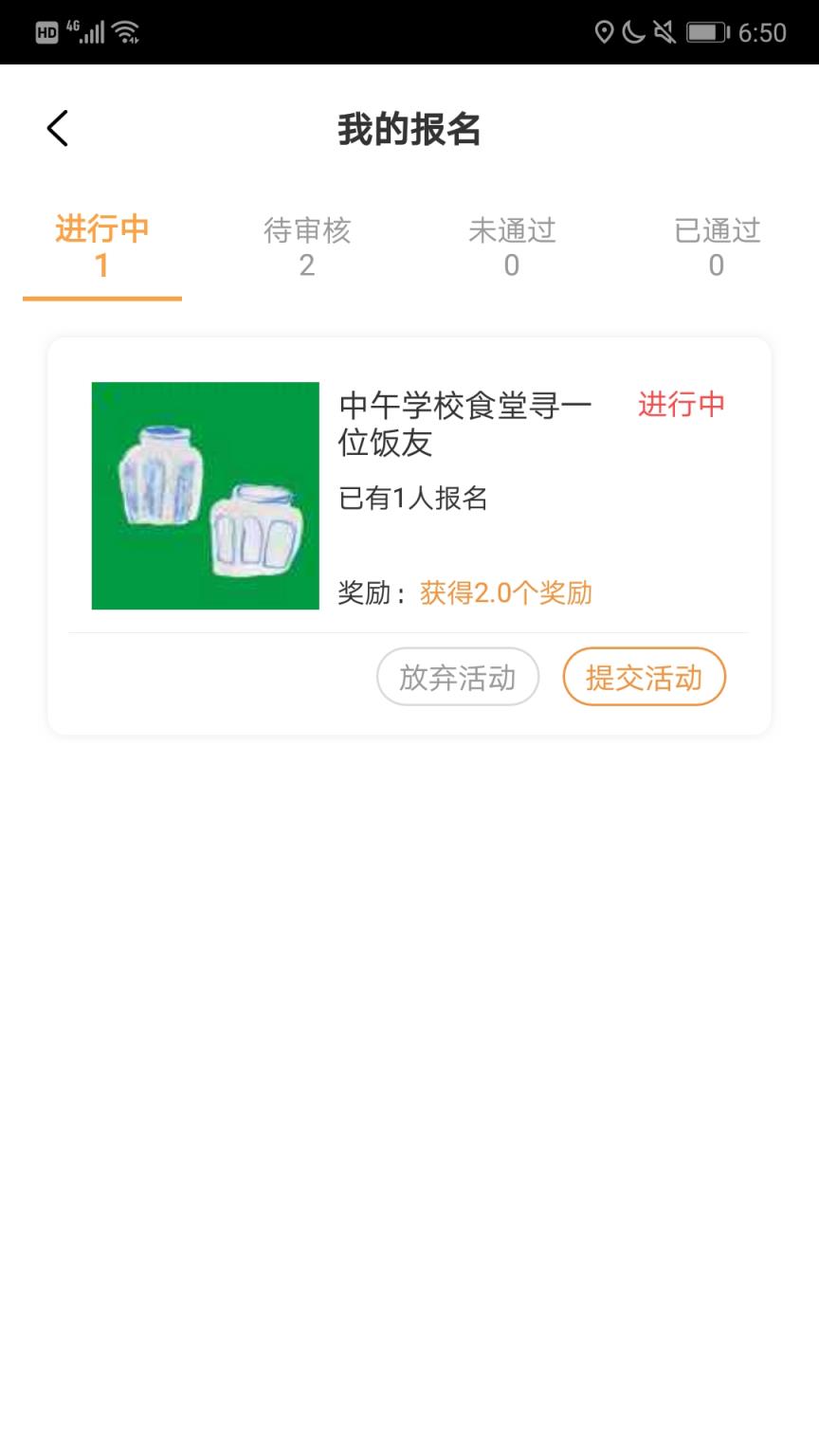Tap the red 进行中 status label

(x=681, y=404)
